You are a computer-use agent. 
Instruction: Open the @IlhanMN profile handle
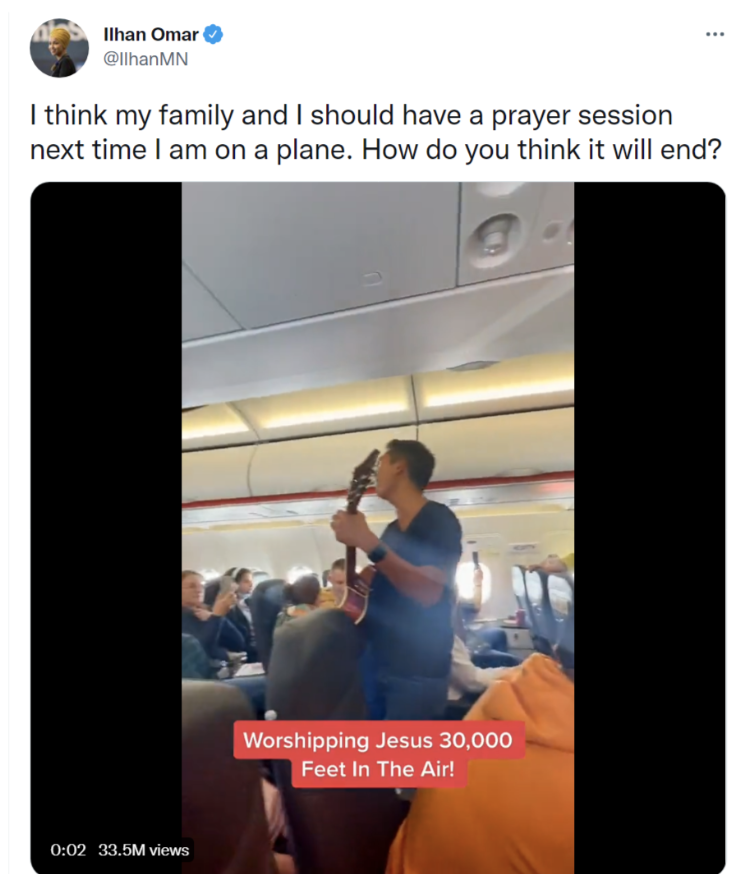pos(146,59)
